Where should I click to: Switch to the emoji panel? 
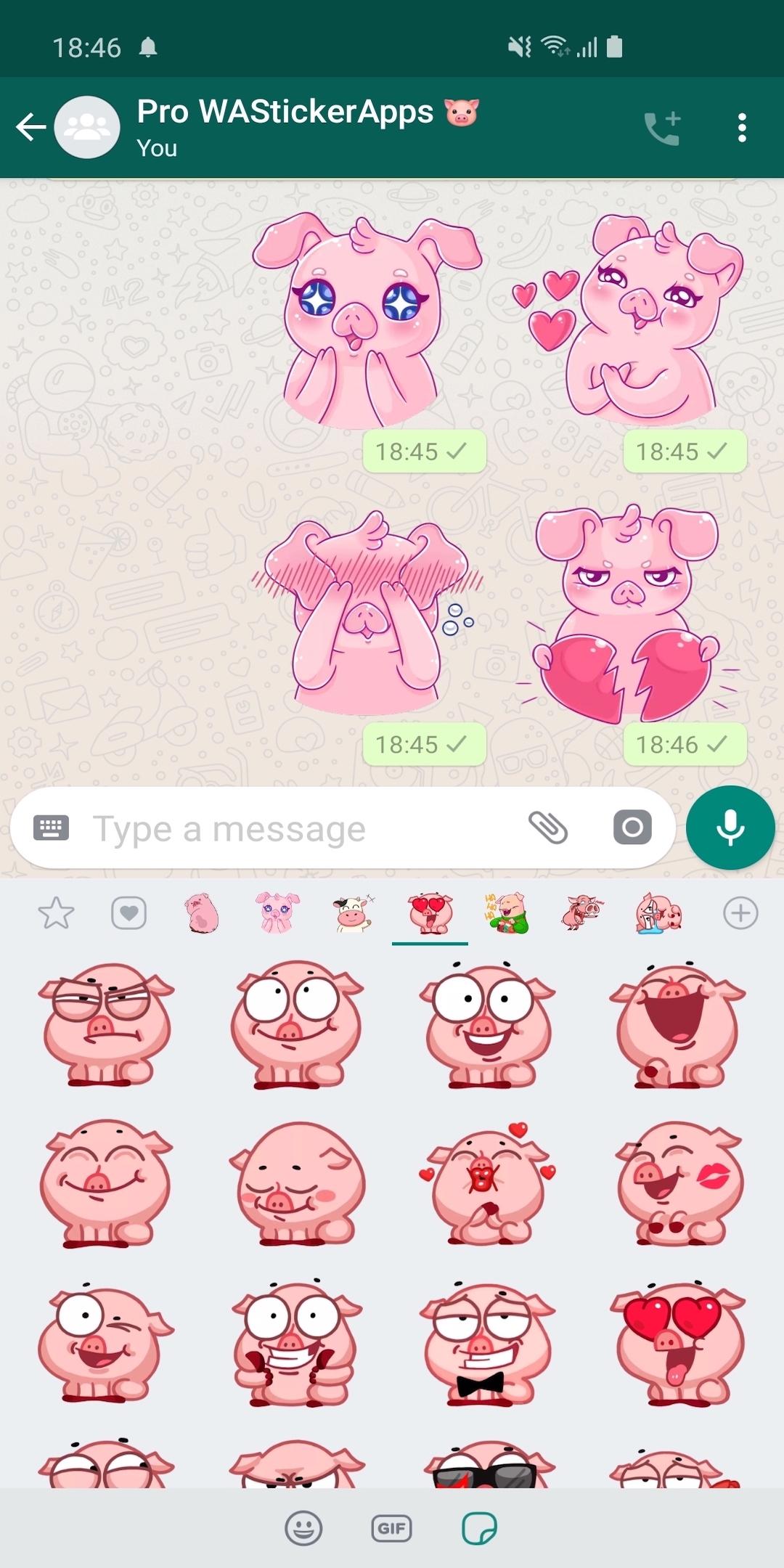coord(303,1528)
